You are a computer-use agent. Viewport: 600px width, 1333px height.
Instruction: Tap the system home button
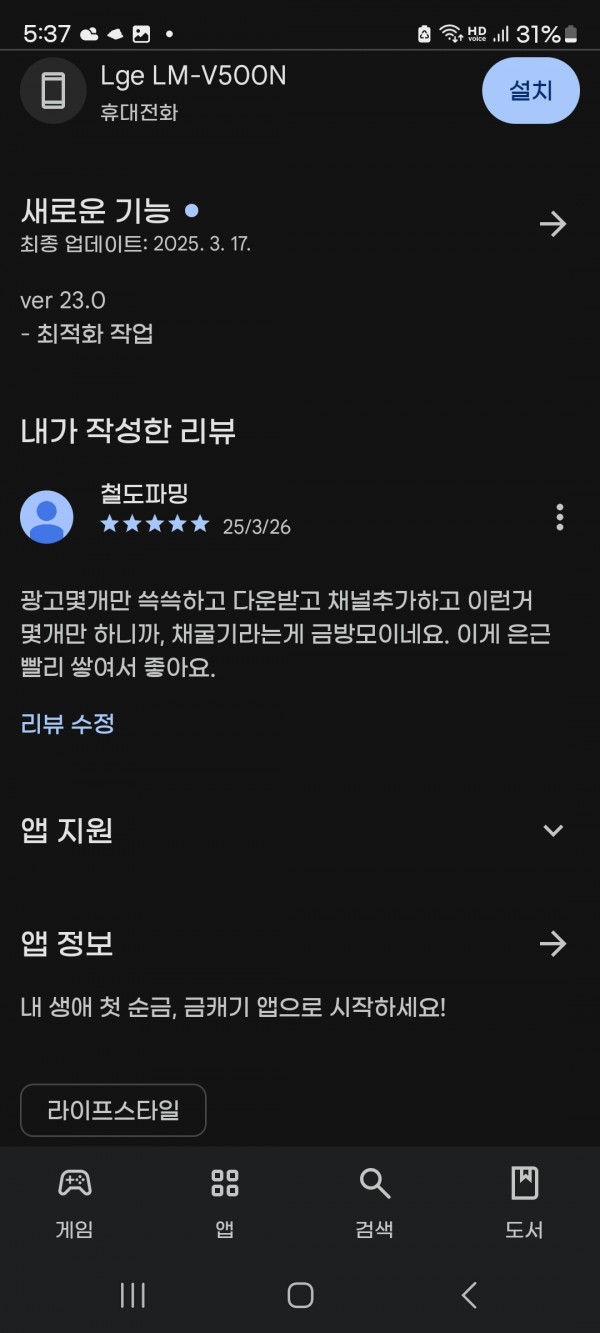pos(300,1295)
